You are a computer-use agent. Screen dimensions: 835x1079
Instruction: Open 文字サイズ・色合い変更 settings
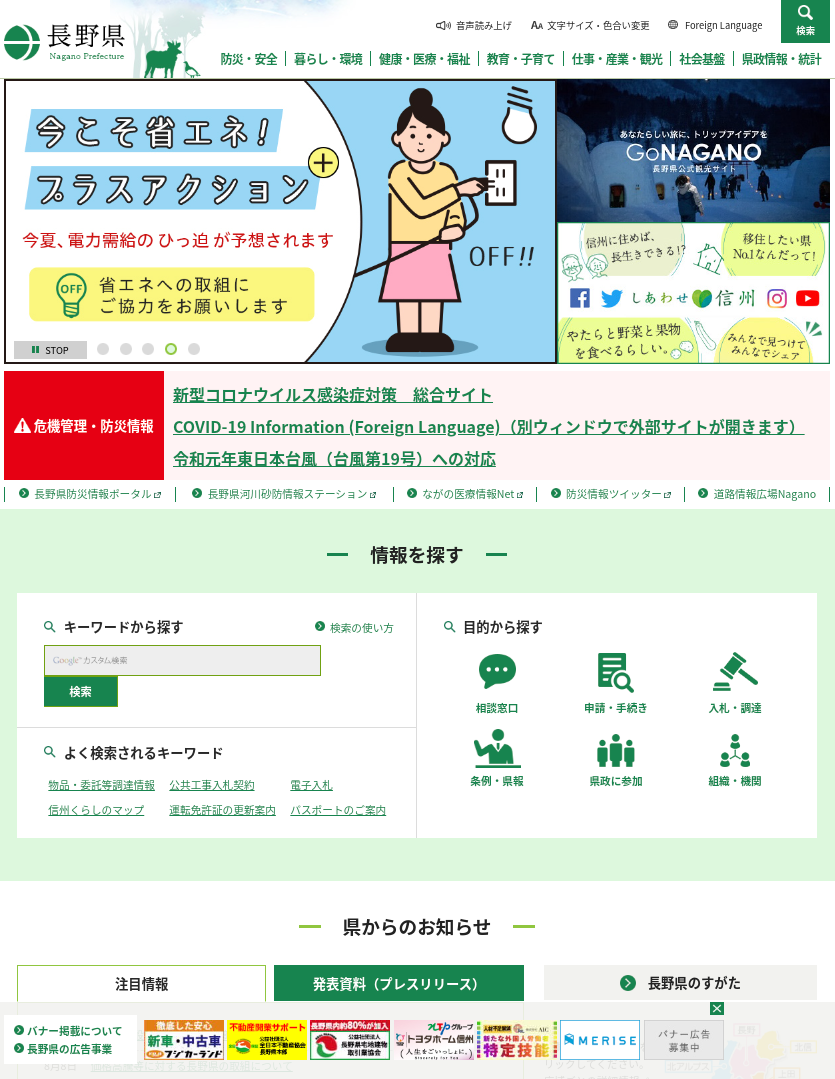coord(590,25)
